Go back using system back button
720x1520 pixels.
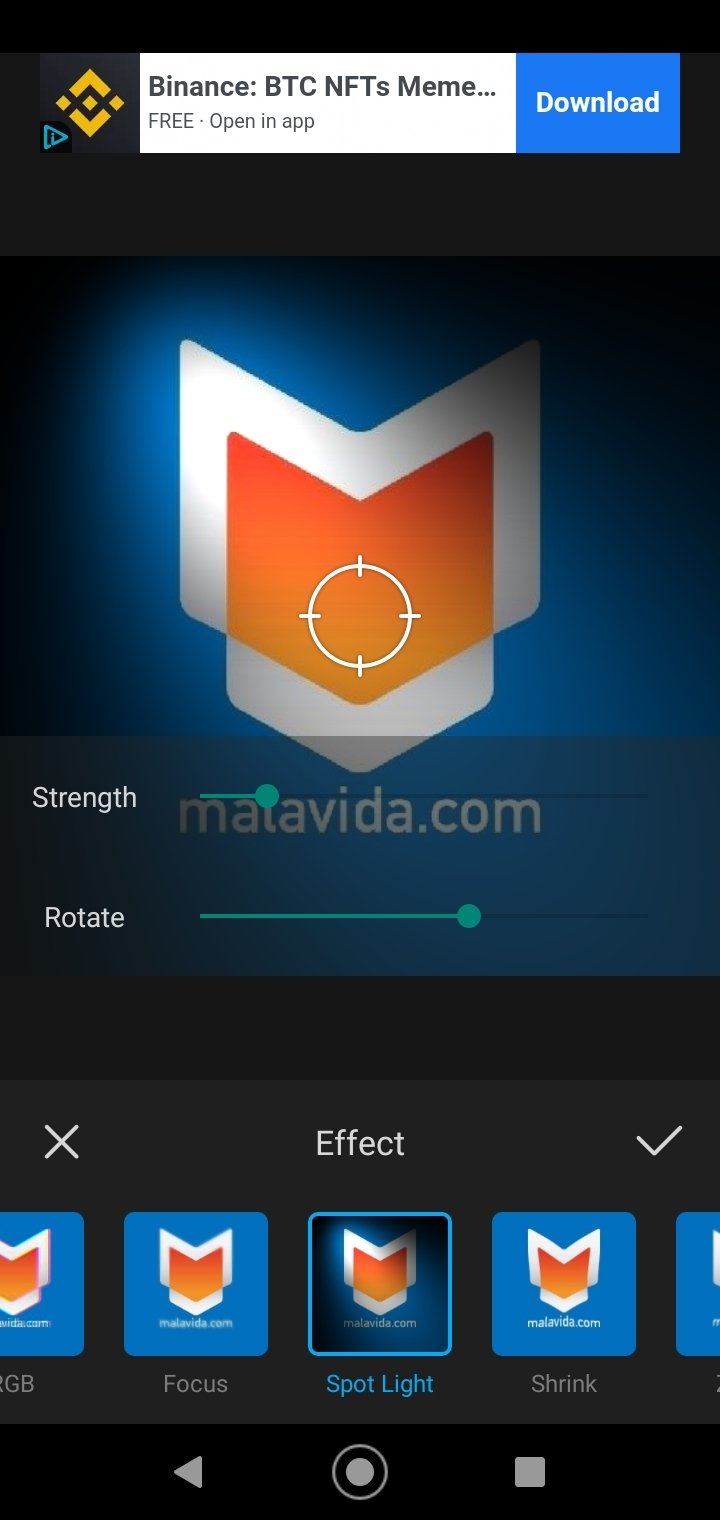coord(188,1472)
